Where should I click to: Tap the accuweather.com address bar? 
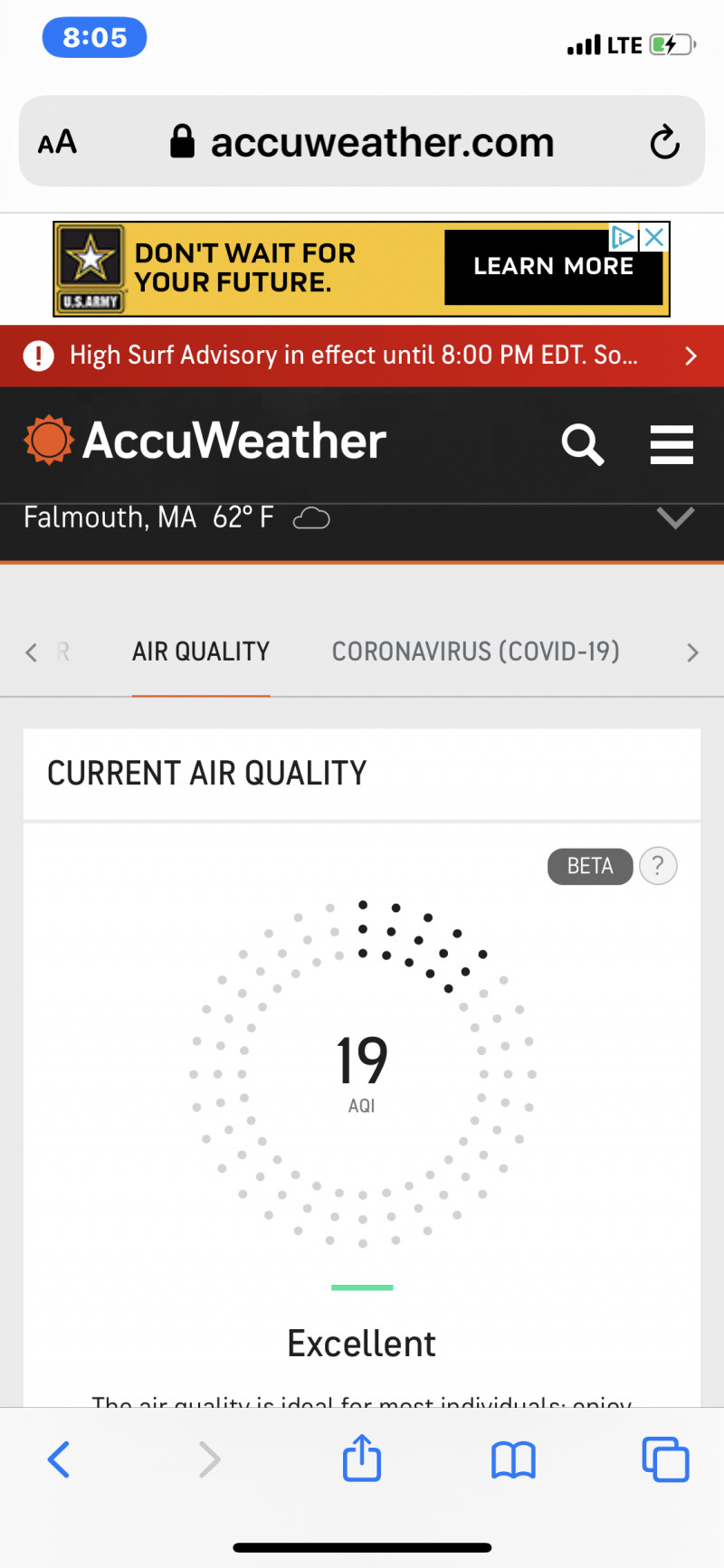(x=362, y=142)
